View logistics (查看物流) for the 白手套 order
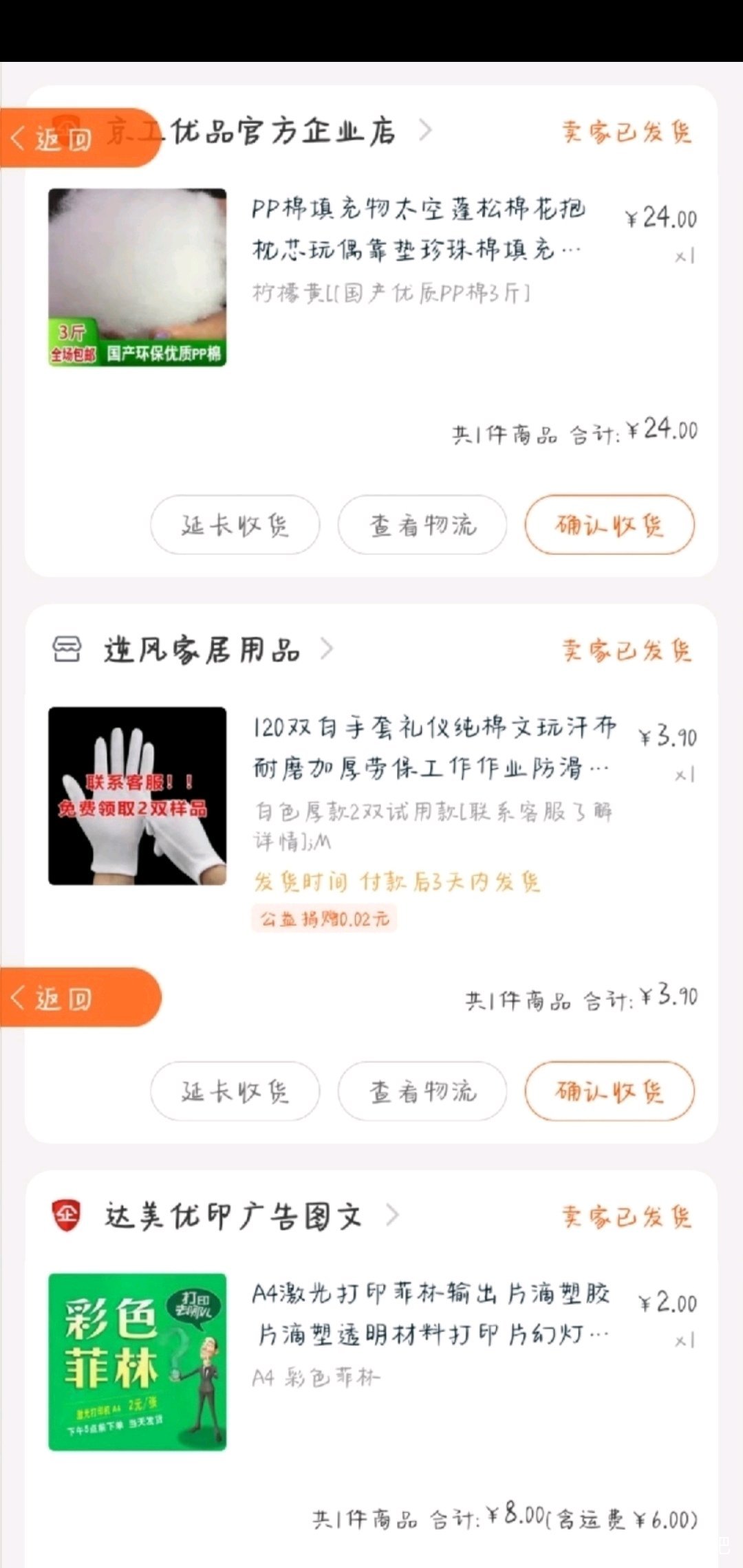The height and width of the screenshot is (1568, 743). tap(422, 1091)
